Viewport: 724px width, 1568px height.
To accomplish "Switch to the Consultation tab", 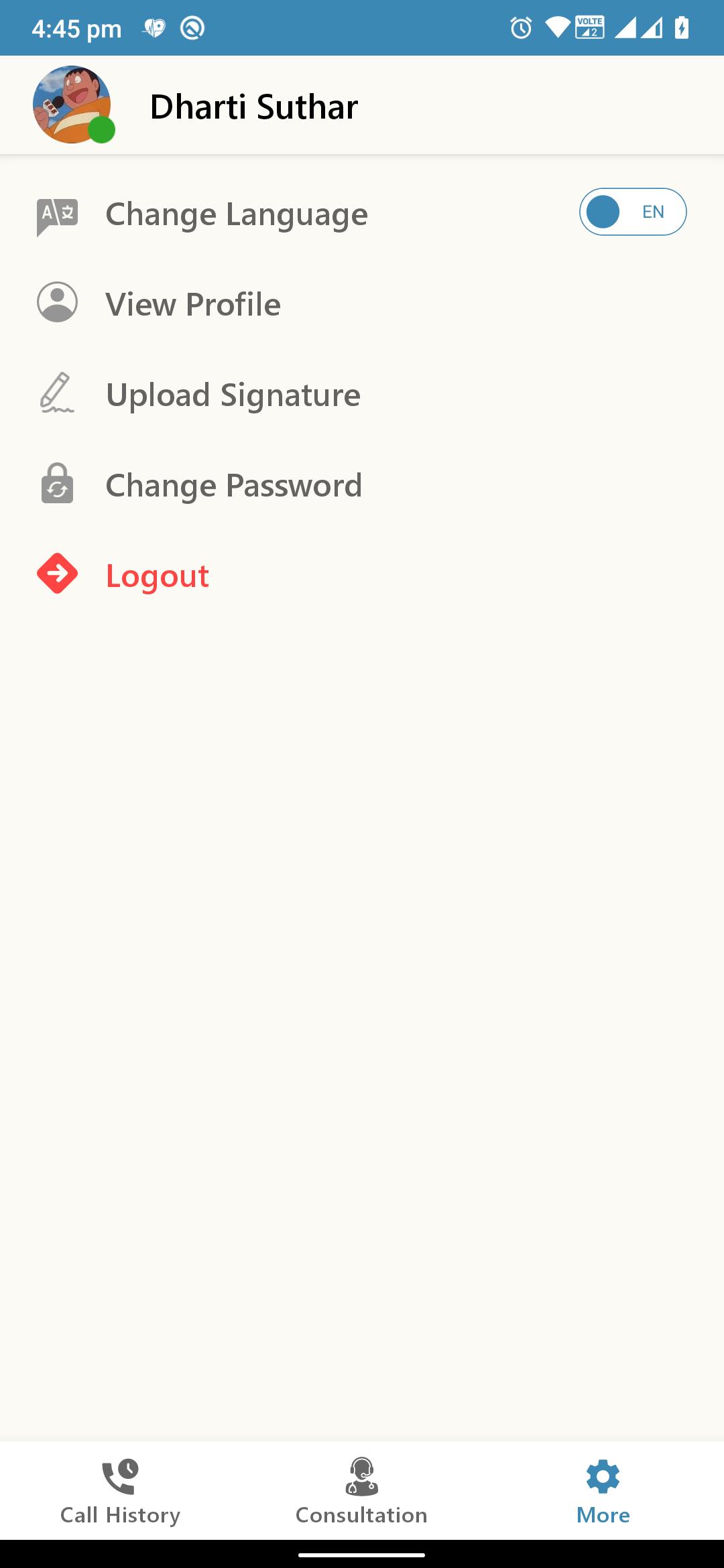I will pos(362,1491).
